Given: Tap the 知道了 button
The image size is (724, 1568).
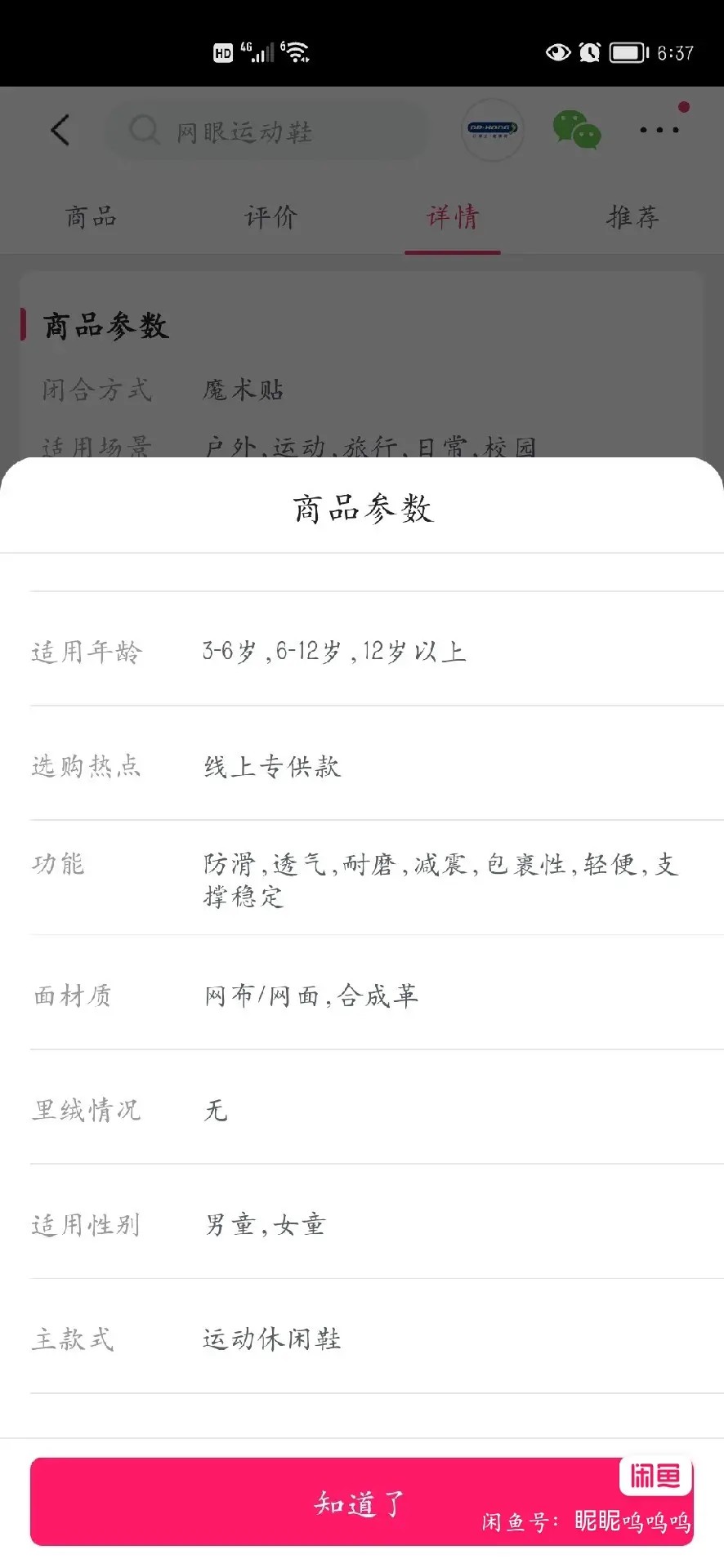Looking at the screenshot, I should pyautogui.click(x=361, y=1501).
